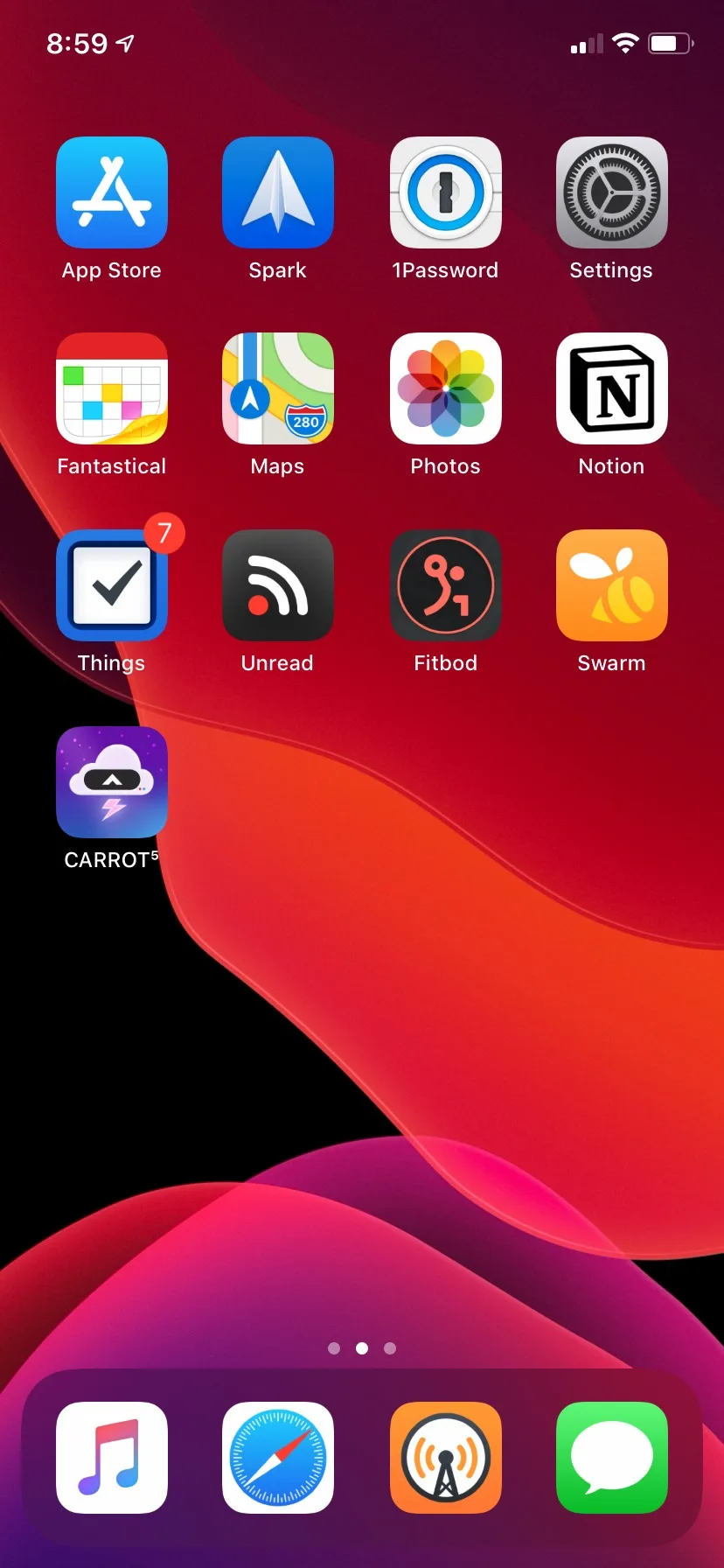Open the Music app in the dock
Image resolution: width=724 pixels, height=1568 pixels.
tap(112, 1458)
